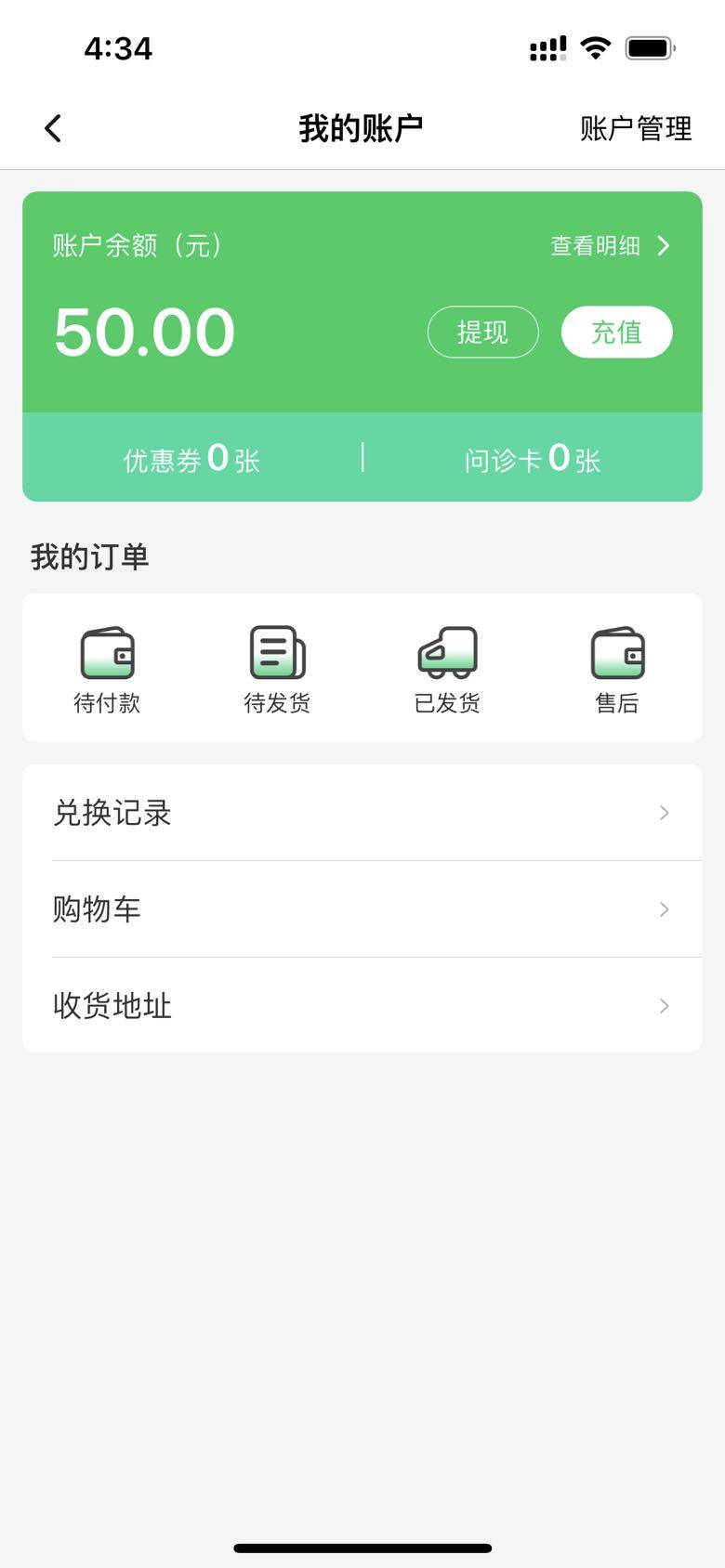View balance details via 查看明细
Image resolution: width=725 pixels, height=1568 pixels.
point(610,245)
